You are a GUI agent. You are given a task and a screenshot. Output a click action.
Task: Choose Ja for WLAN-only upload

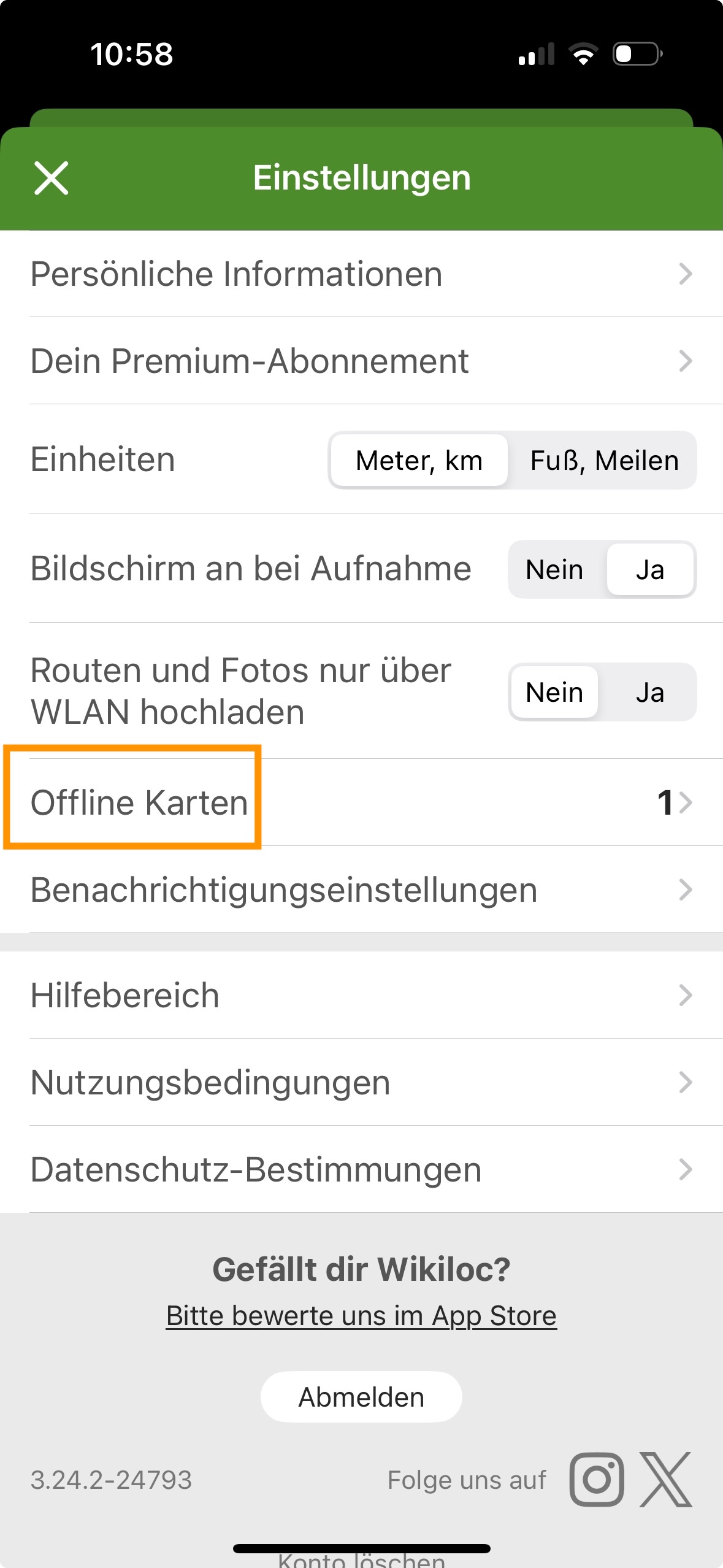[650, 692]
